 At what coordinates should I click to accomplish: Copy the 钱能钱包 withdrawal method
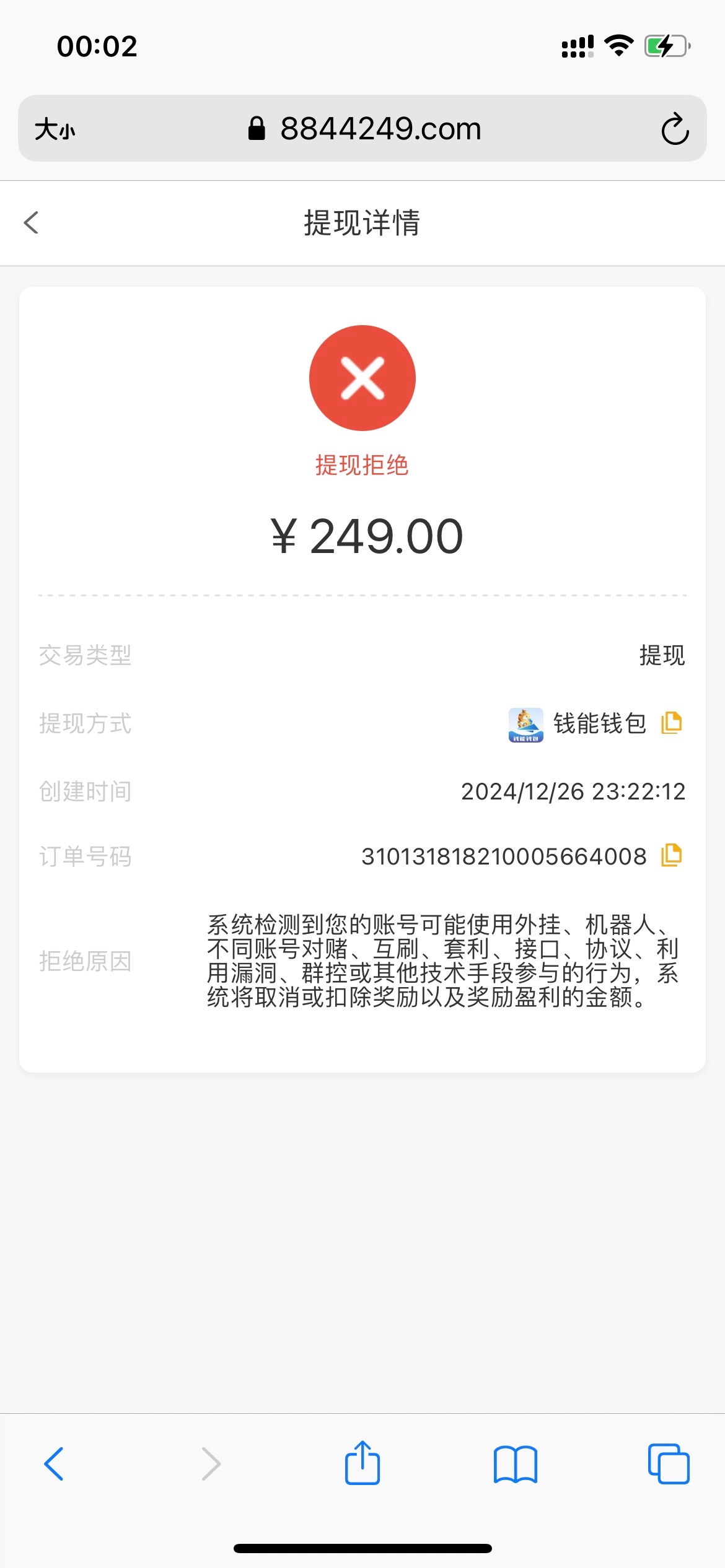click(x=672, y=723)
